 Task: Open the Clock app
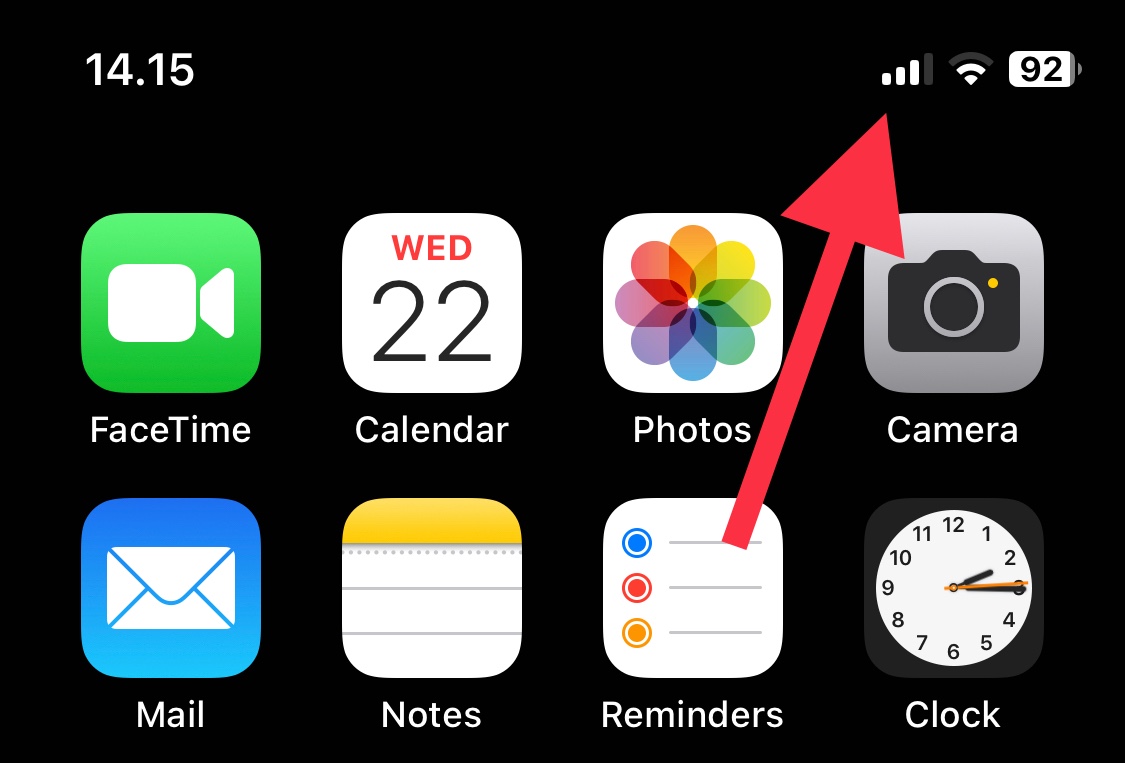954,588
